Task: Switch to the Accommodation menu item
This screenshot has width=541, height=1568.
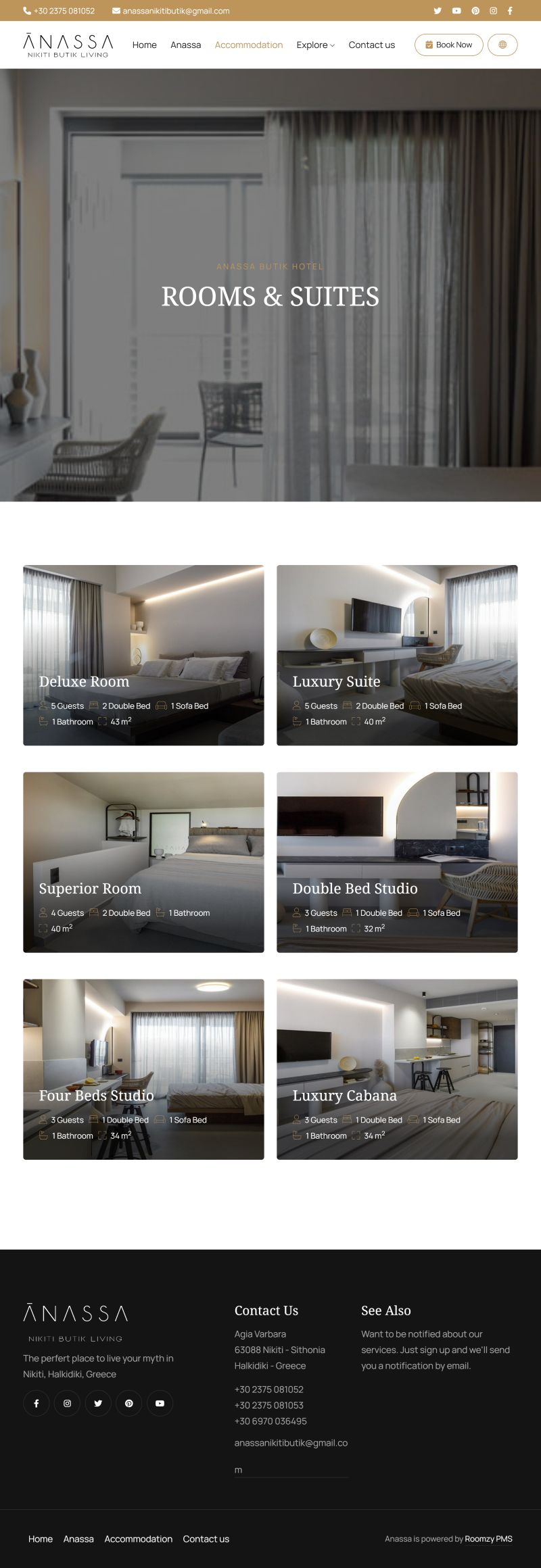Action: coord(249,45)
